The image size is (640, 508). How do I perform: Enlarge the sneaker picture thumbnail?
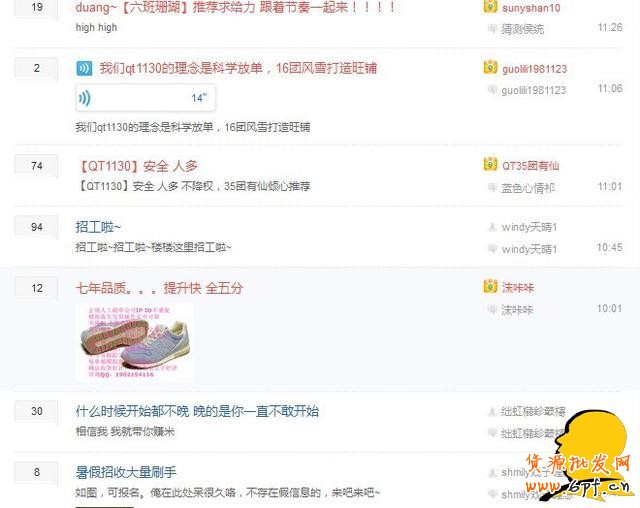pyautogui.click(x=134, y=342)
